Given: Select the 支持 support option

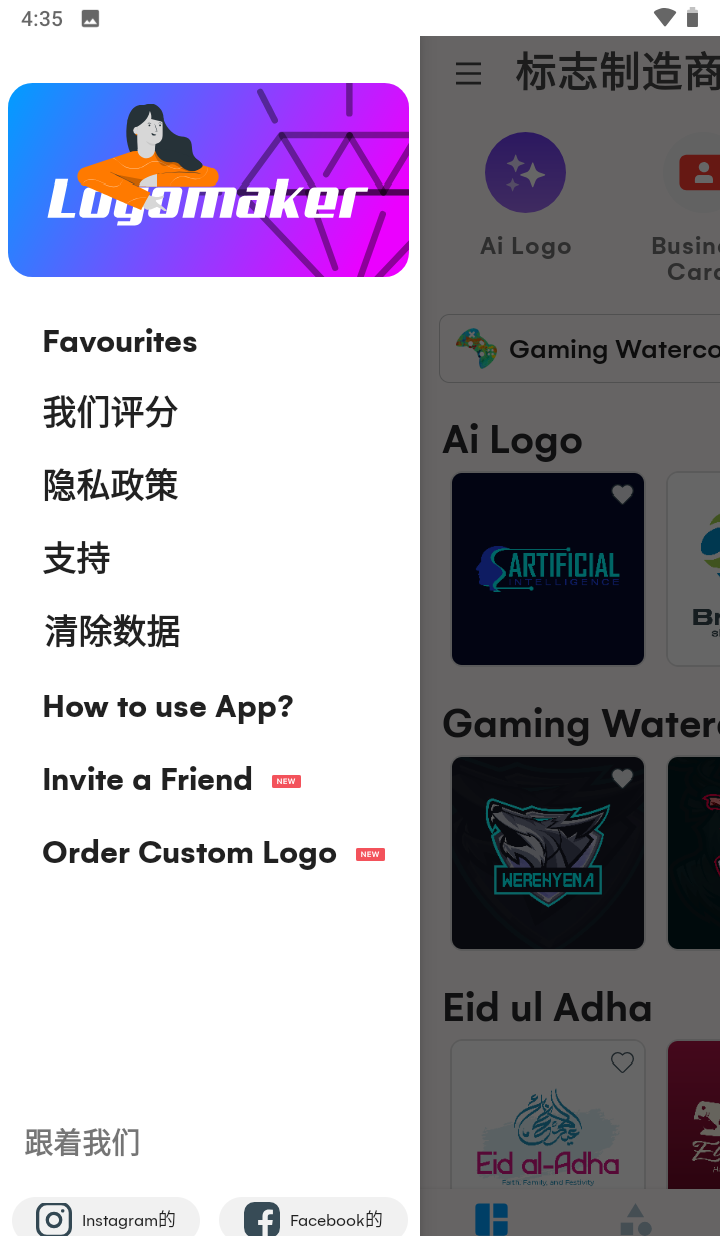Looking at the screenshot, I should (77, 559).
